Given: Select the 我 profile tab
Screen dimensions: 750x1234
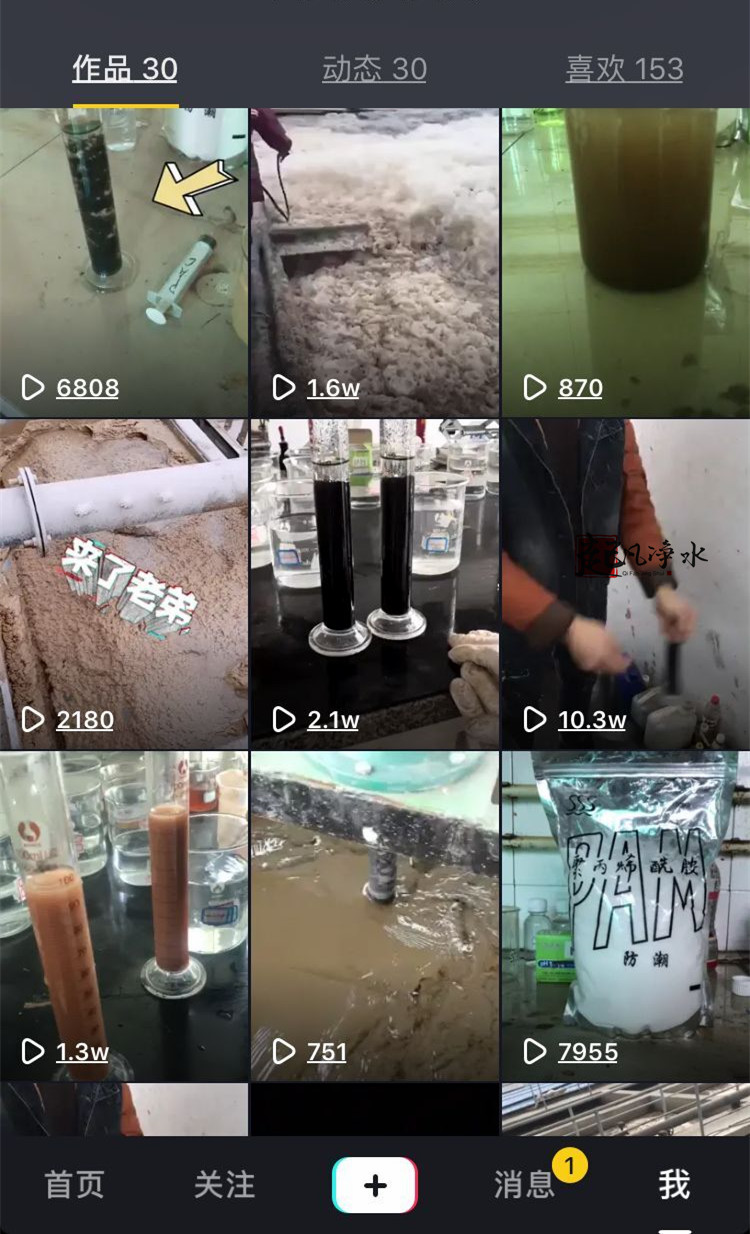Looking at the screenshot, I should 674,1185.
